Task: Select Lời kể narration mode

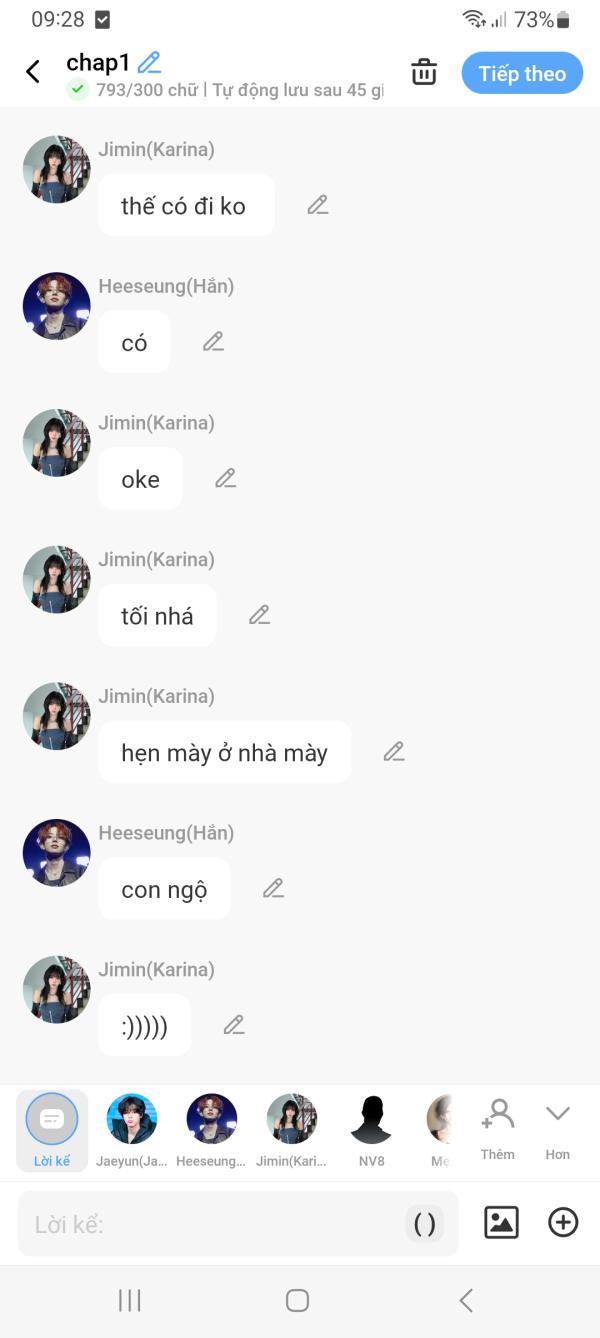Action: click(x=52, y=1129)
